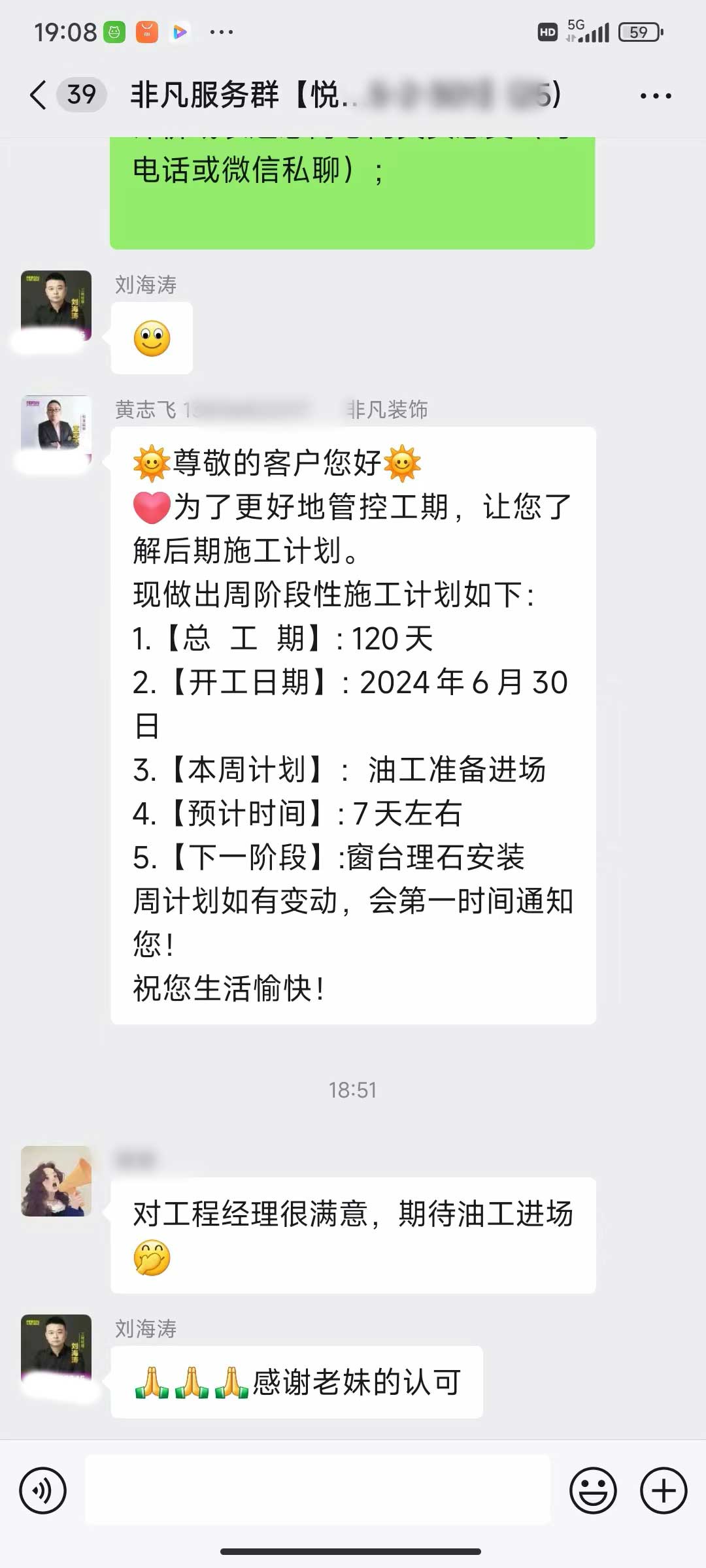Tap the message text field
The height and width of the screenshot is (1568, 706).
click(x=318, y=1491)
